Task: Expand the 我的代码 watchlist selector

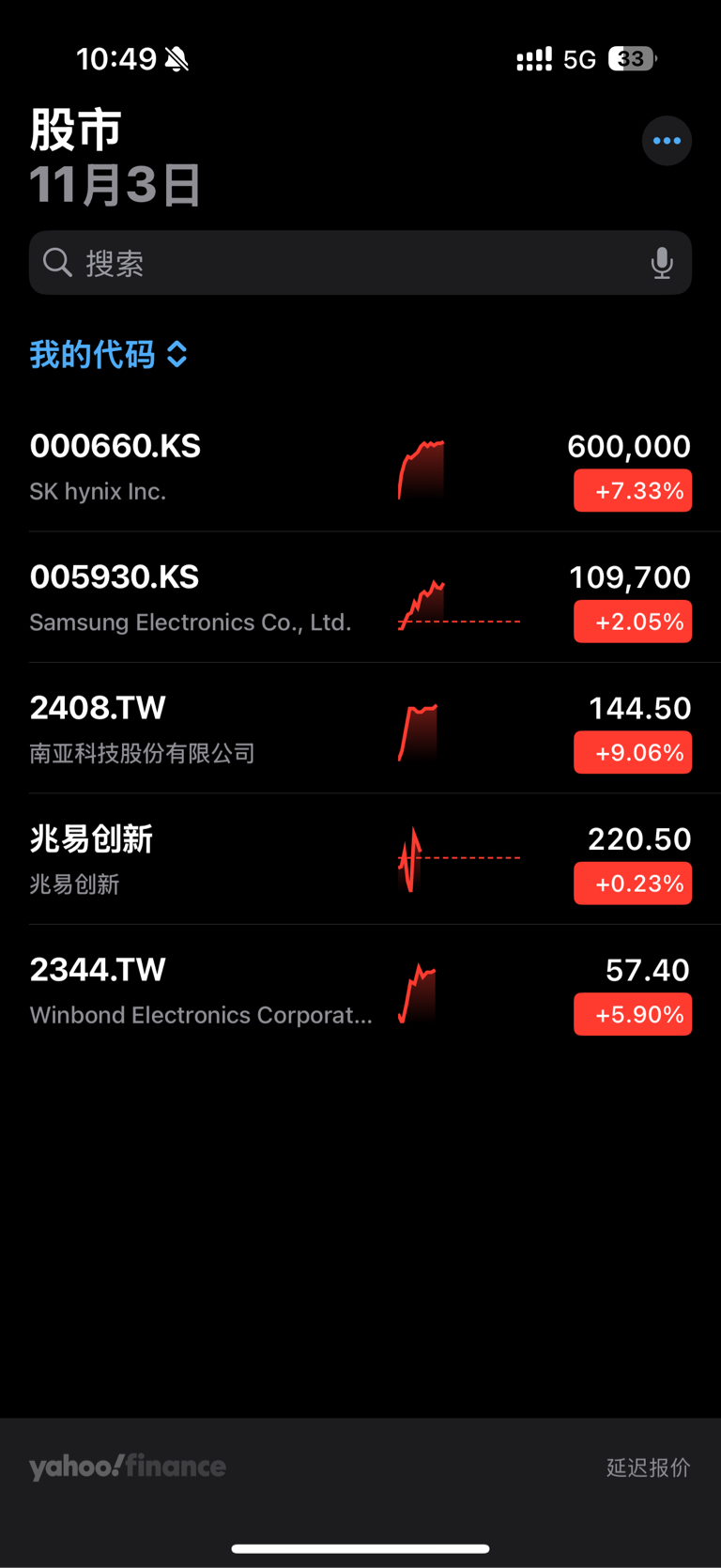Action: click(109, 354)
